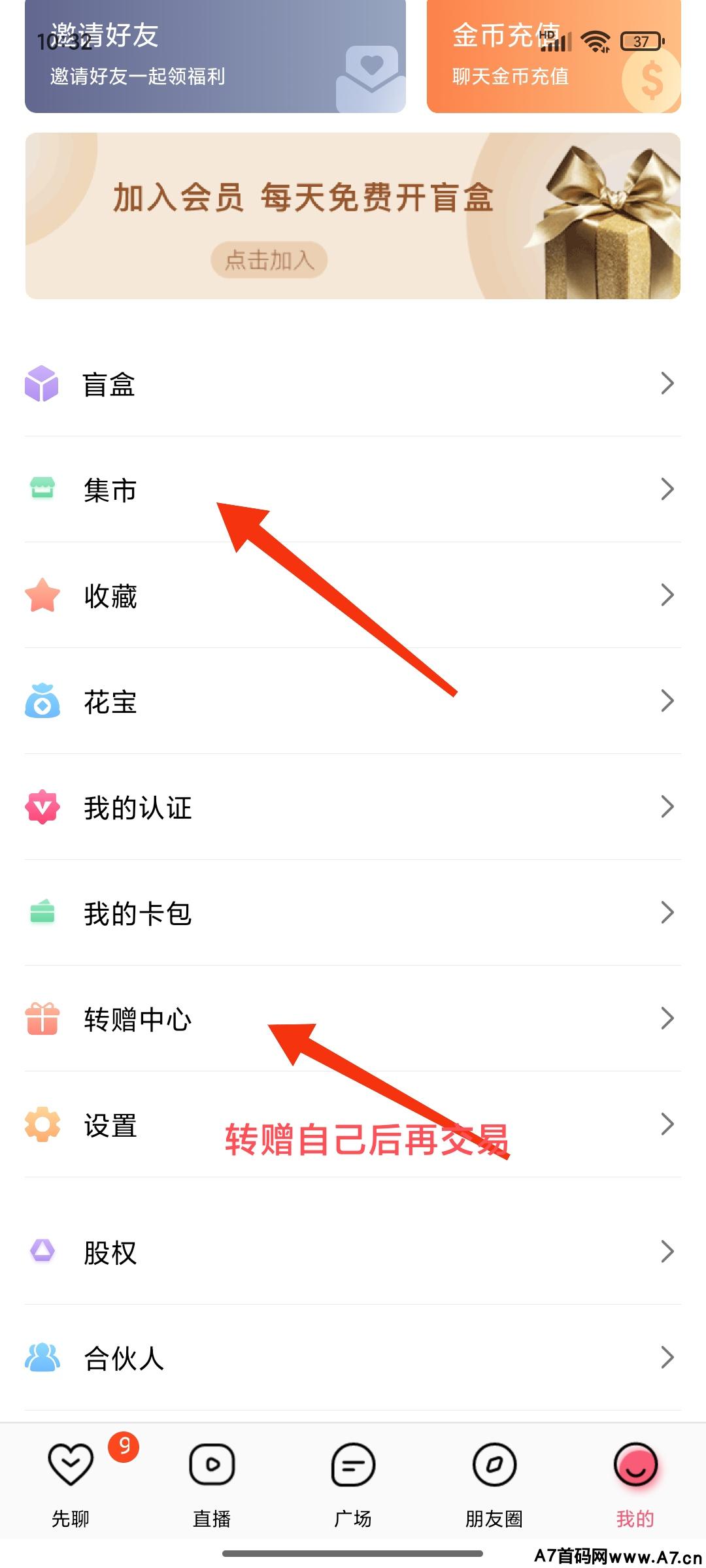Open 我的卡包 card wallet row
Screen dimensions: 706x1568
[353, 913]
